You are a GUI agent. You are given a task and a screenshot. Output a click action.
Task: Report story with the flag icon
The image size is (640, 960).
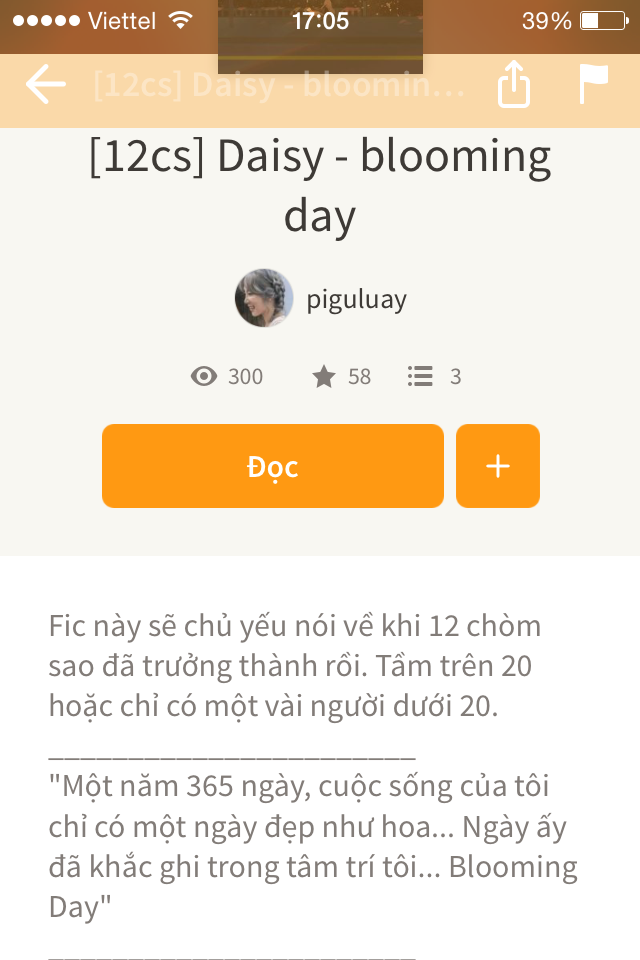coord(593,85)
